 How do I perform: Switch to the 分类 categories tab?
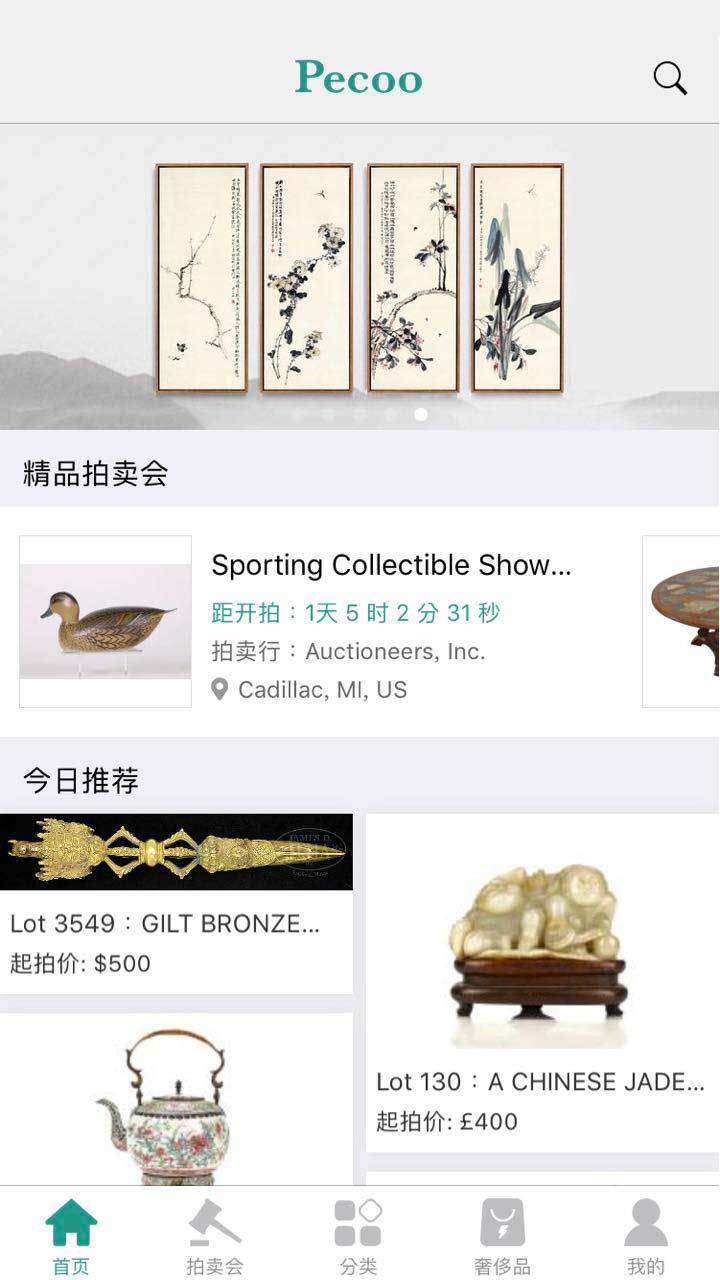358,1236
